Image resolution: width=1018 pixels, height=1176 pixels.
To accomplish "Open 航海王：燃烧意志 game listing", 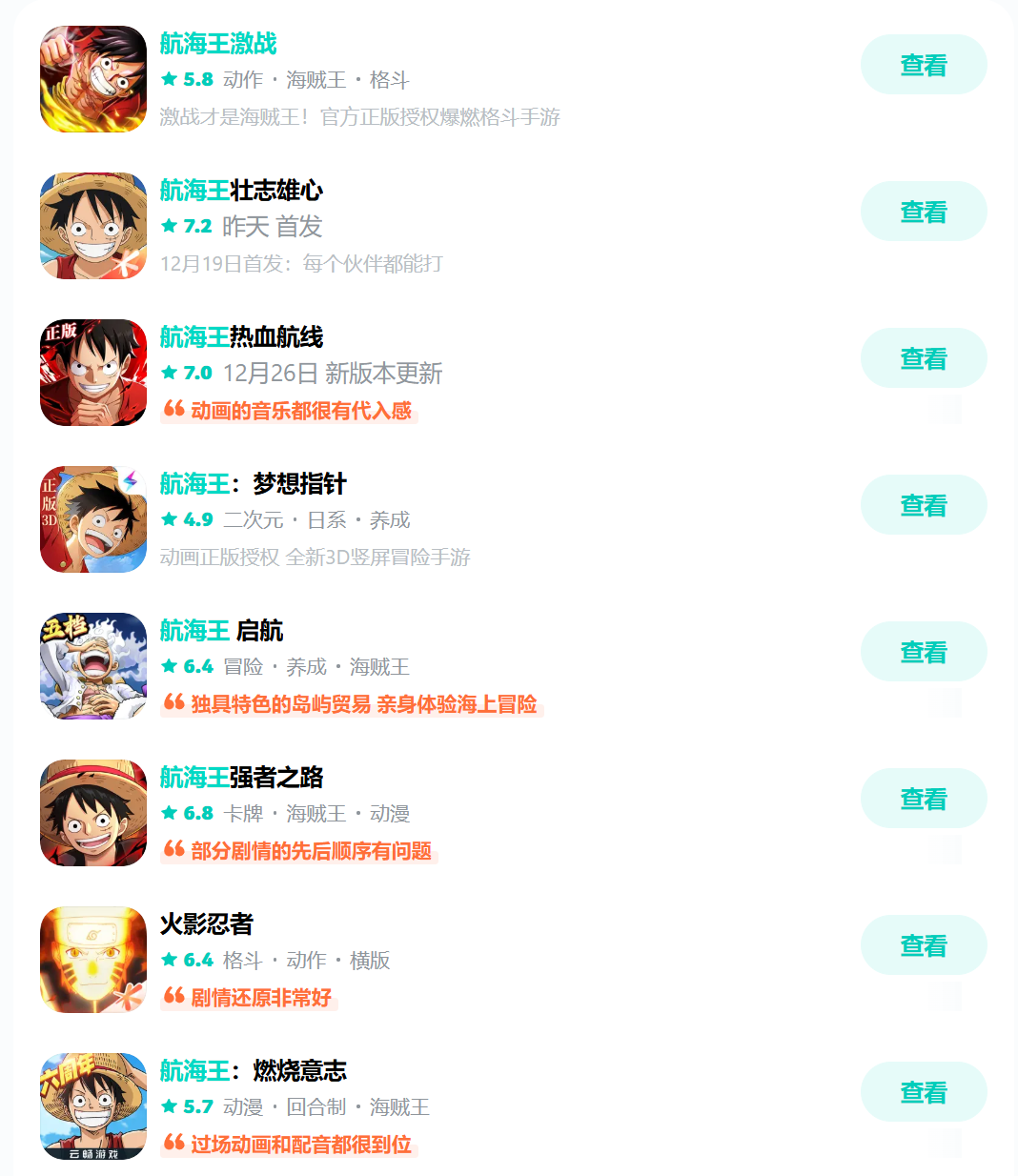I will 253,1071.
